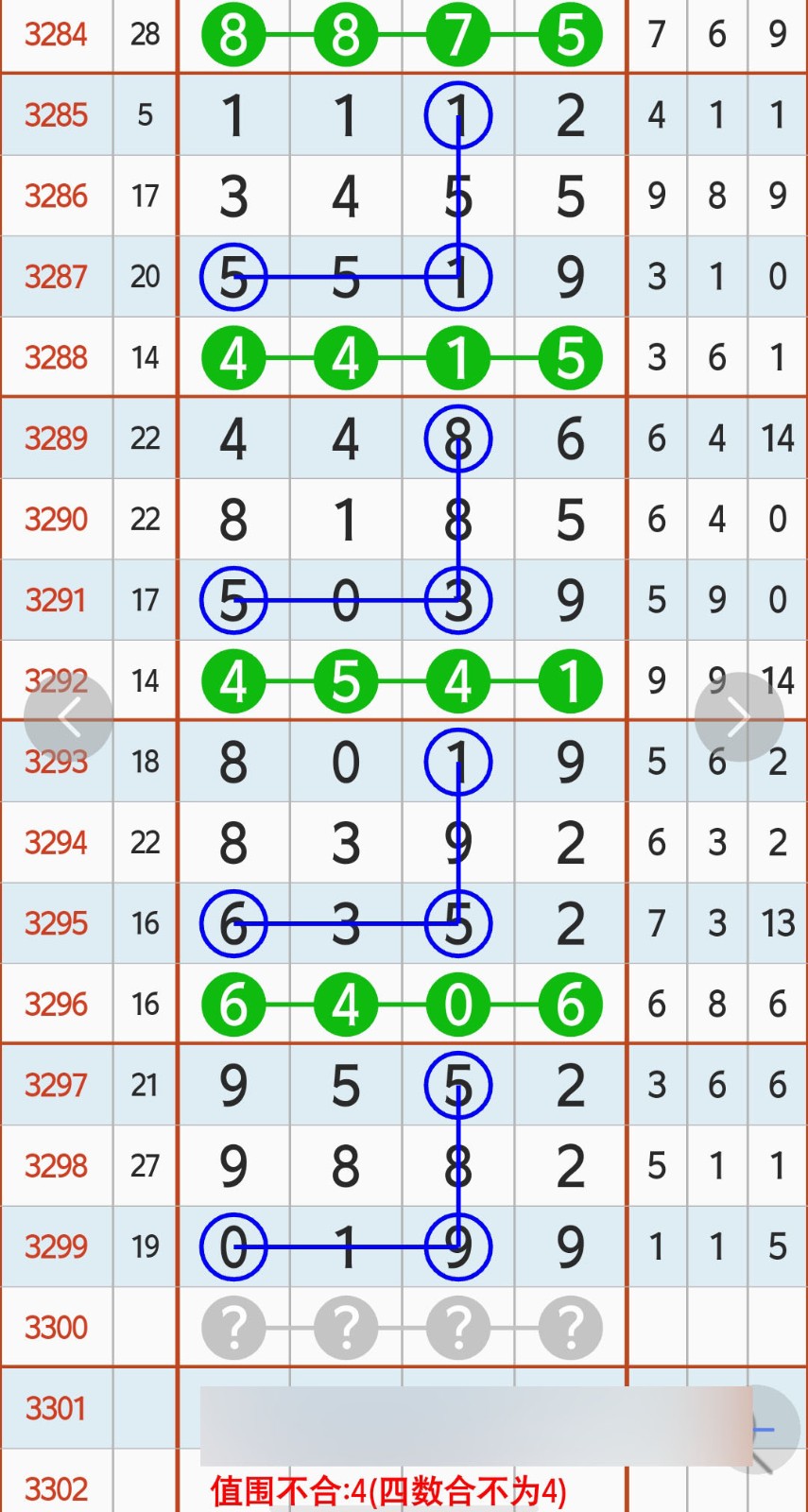This screenshot has width=808, height=1512.
Task: Go to the previous image
Action: click(68, 718)
